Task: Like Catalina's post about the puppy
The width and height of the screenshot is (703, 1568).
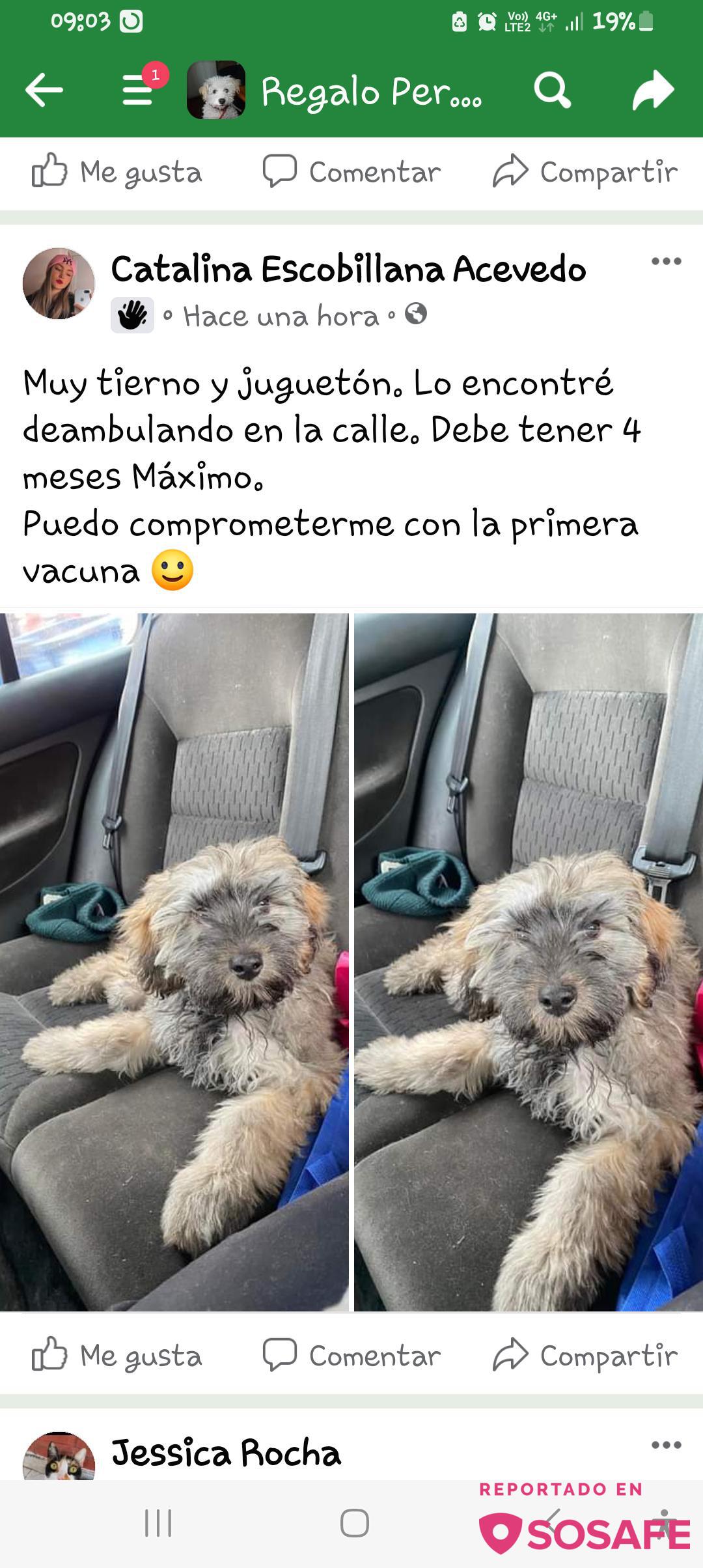Action: click(117, 1356)
